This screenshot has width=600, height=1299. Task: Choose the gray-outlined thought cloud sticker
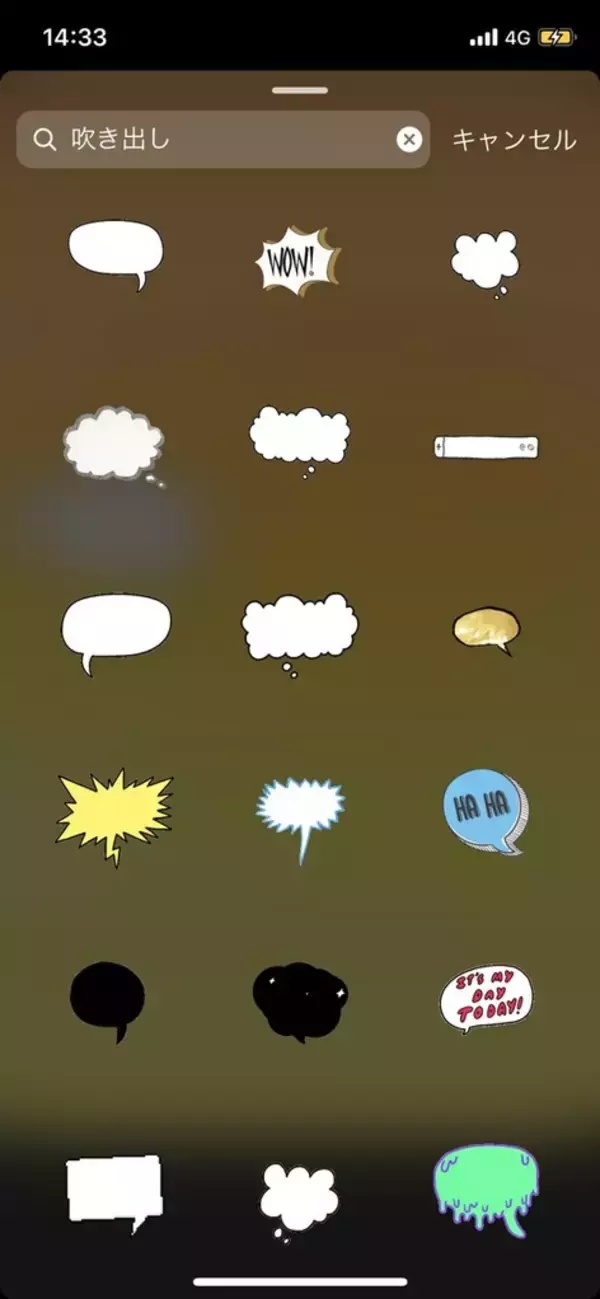[113, 444]
